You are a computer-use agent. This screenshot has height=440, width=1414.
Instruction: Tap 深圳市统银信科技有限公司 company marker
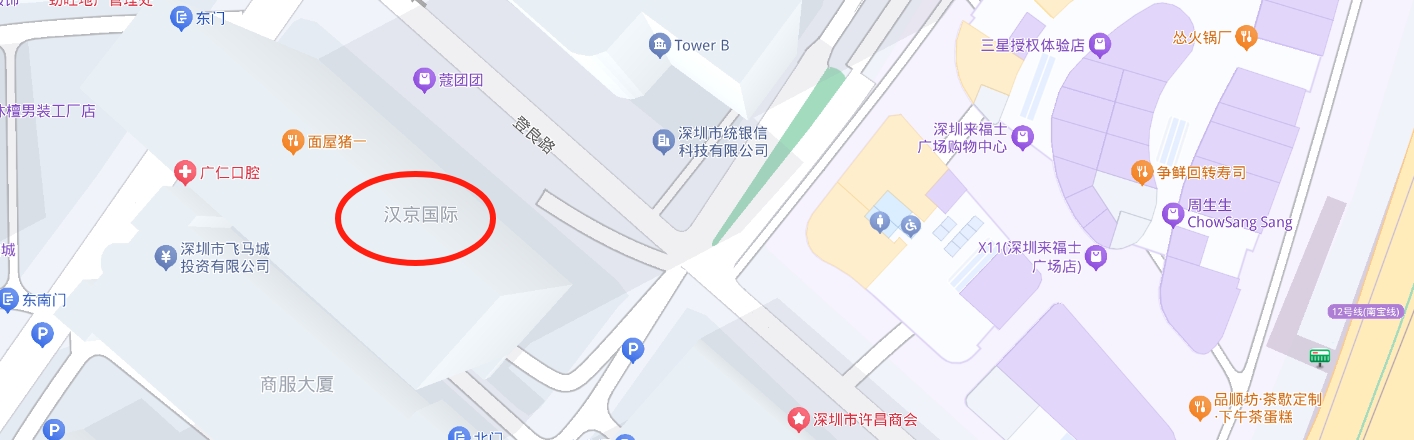coord(663,141)
